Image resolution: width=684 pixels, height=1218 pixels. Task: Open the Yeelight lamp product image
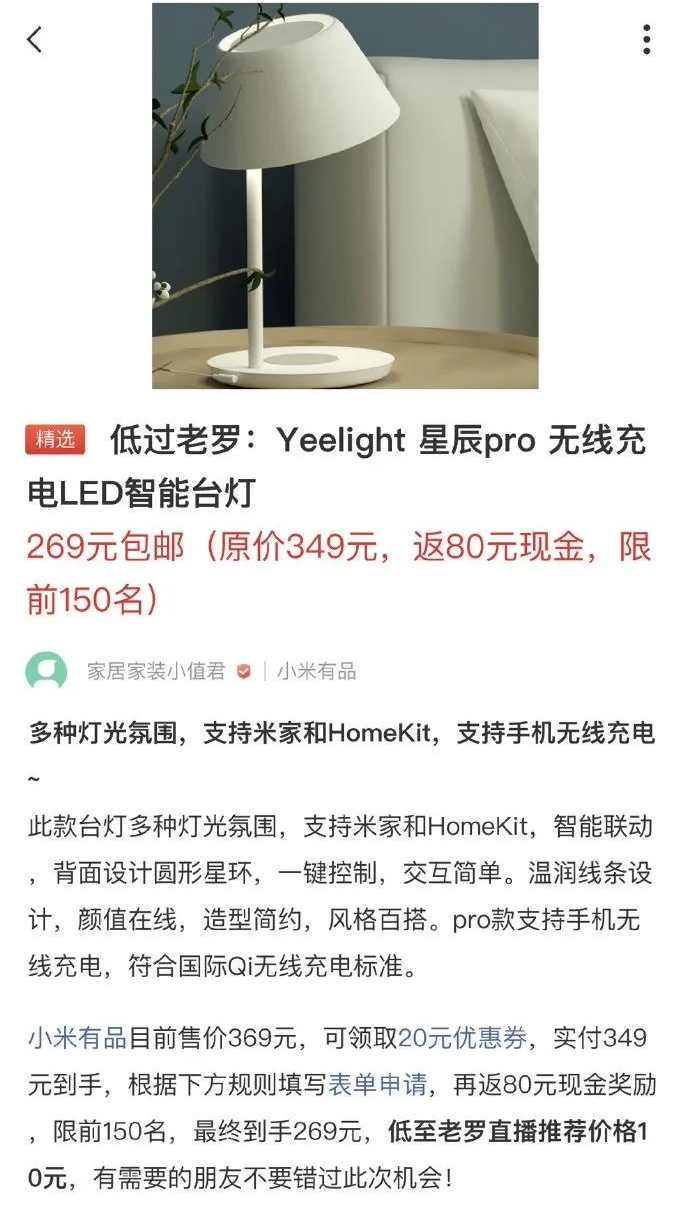coord(345,196)
